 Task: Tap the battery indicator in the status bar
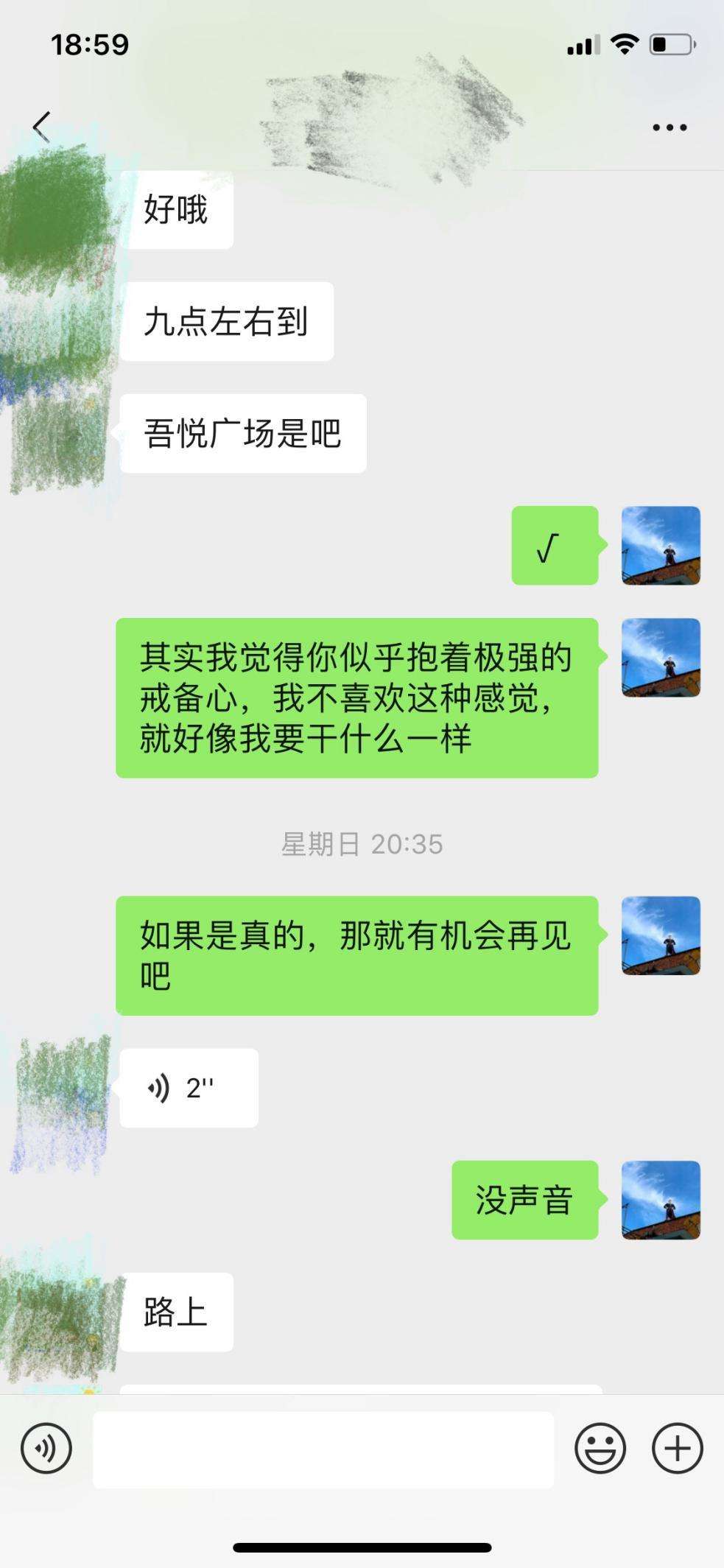672,44
